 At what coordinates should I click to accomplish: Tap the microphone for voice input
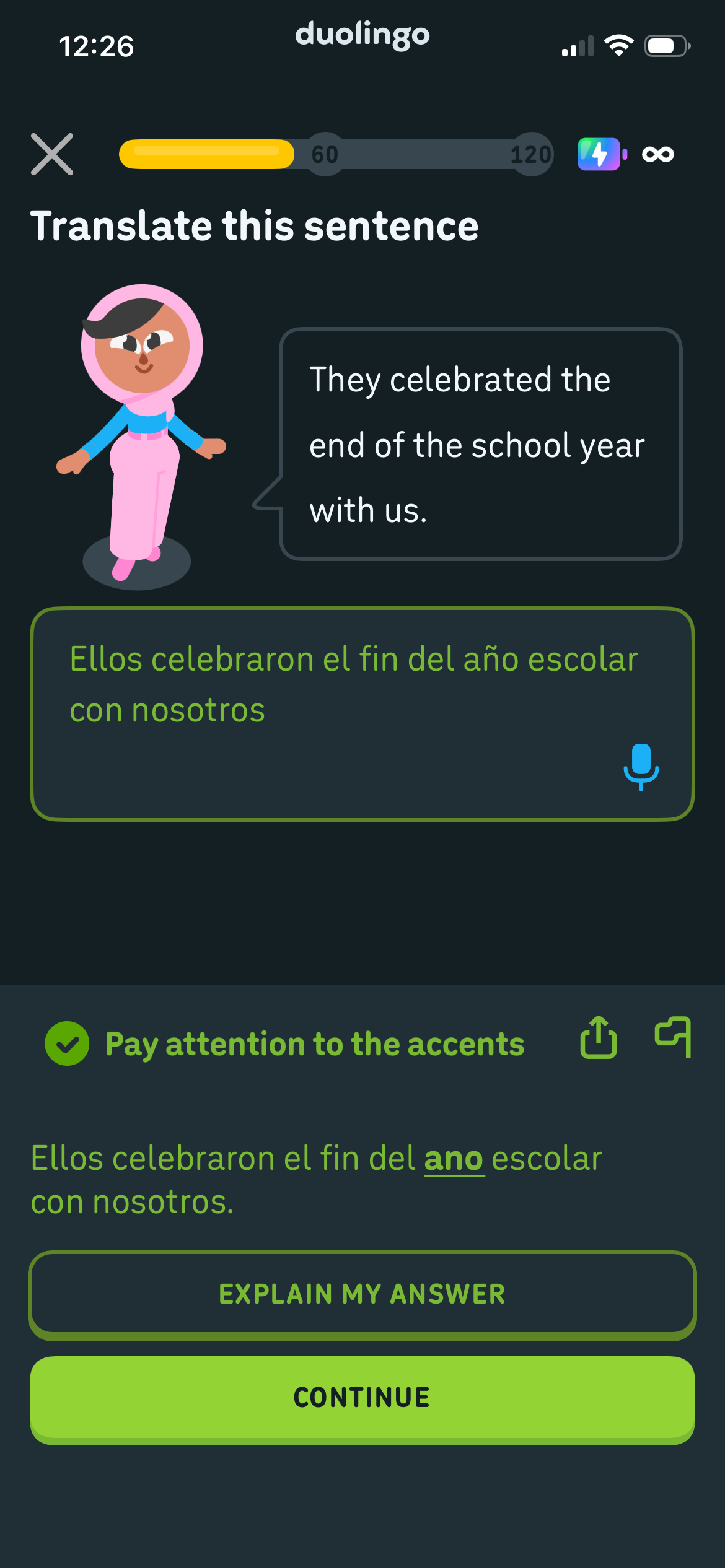[641, 767]
